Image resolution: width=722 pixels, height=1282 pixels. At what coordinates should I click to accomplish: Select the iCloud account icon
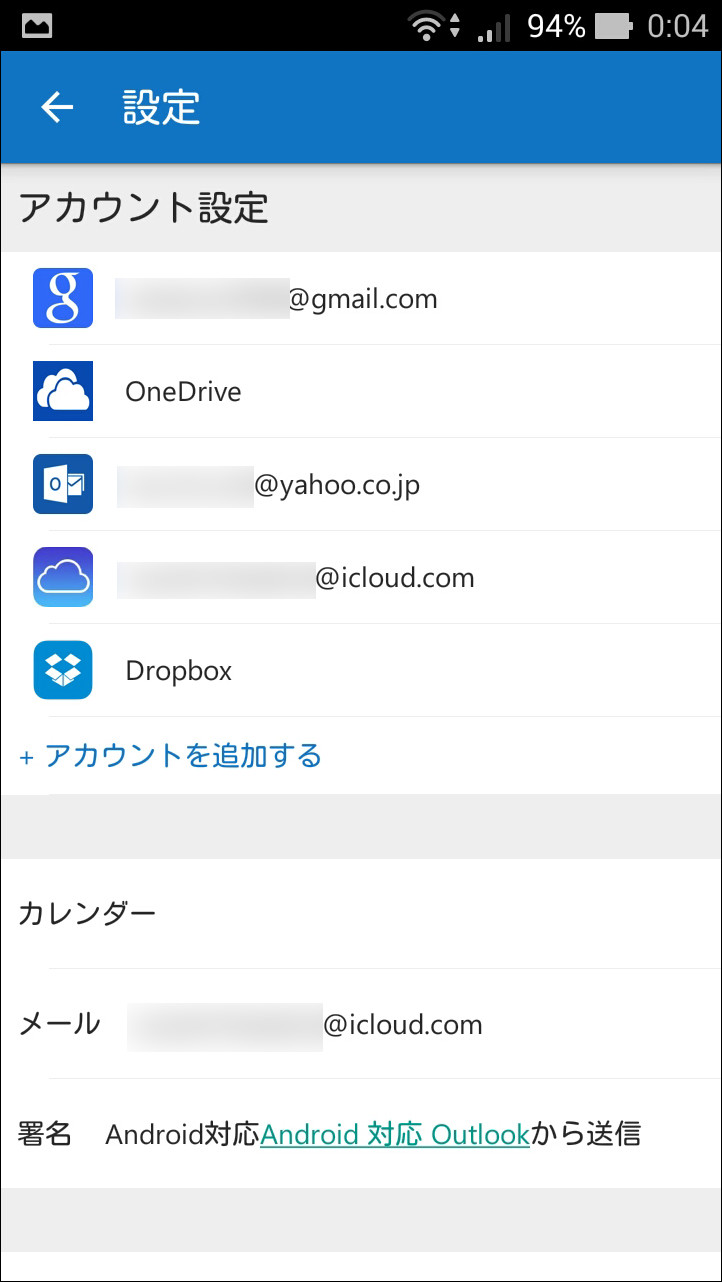[62, 577]
